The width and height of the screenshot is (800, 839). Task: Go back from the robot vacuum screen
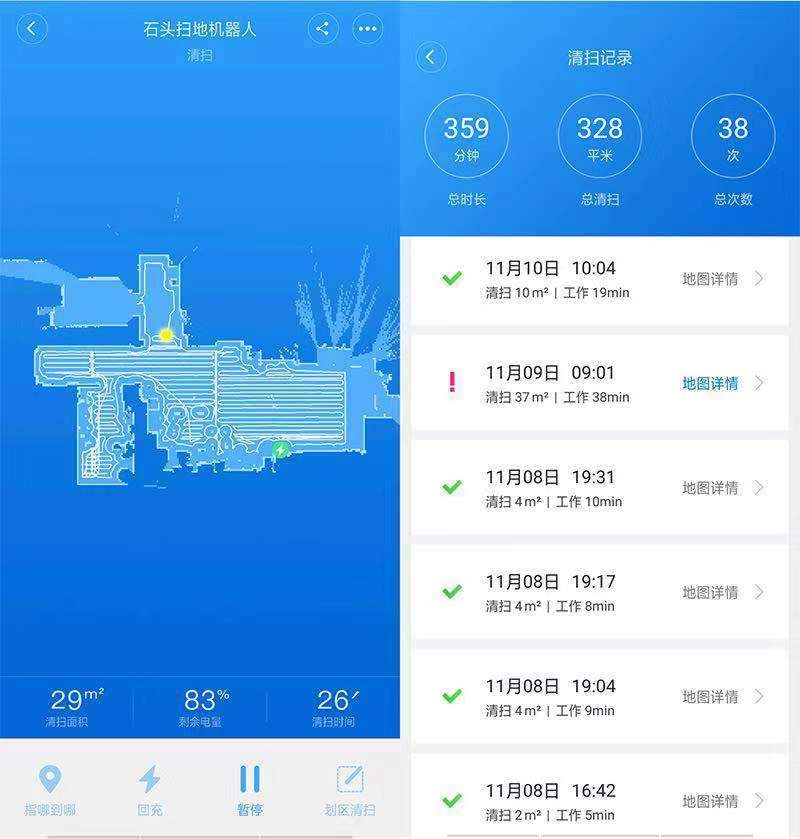pyautogui.click(x=32, y=29)
